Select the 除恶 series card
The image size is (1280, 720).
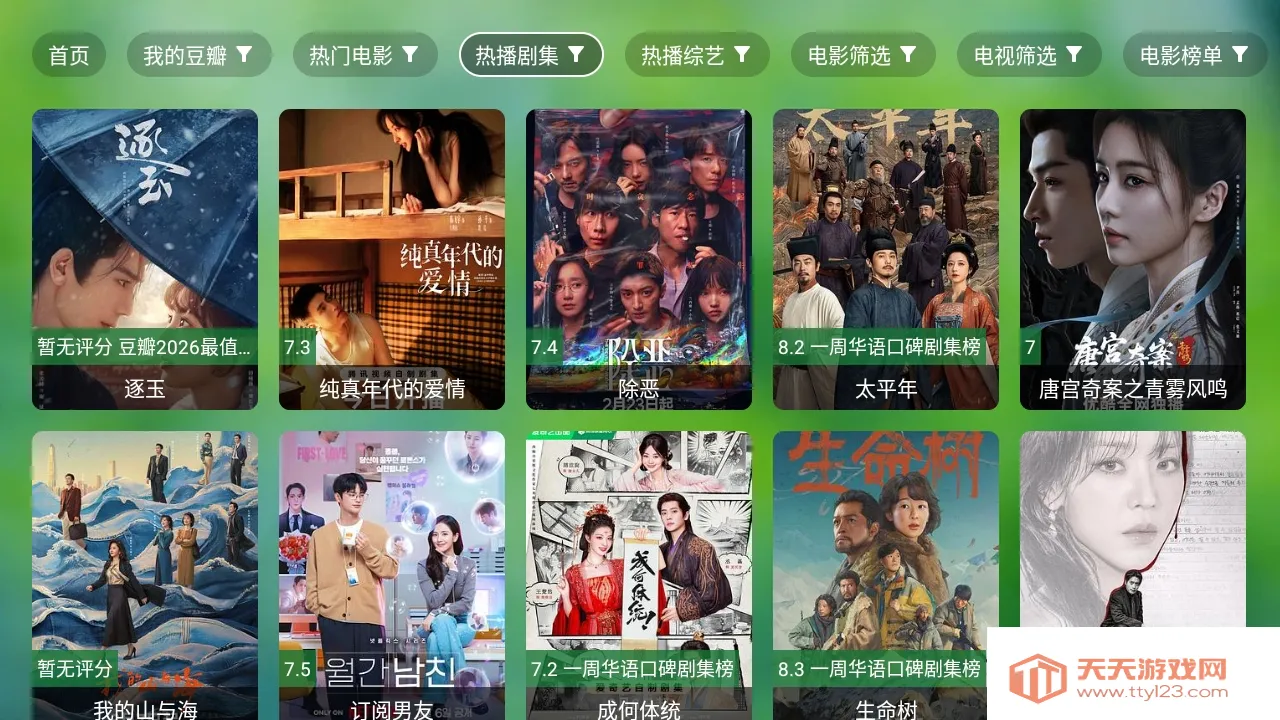[639, 259]
